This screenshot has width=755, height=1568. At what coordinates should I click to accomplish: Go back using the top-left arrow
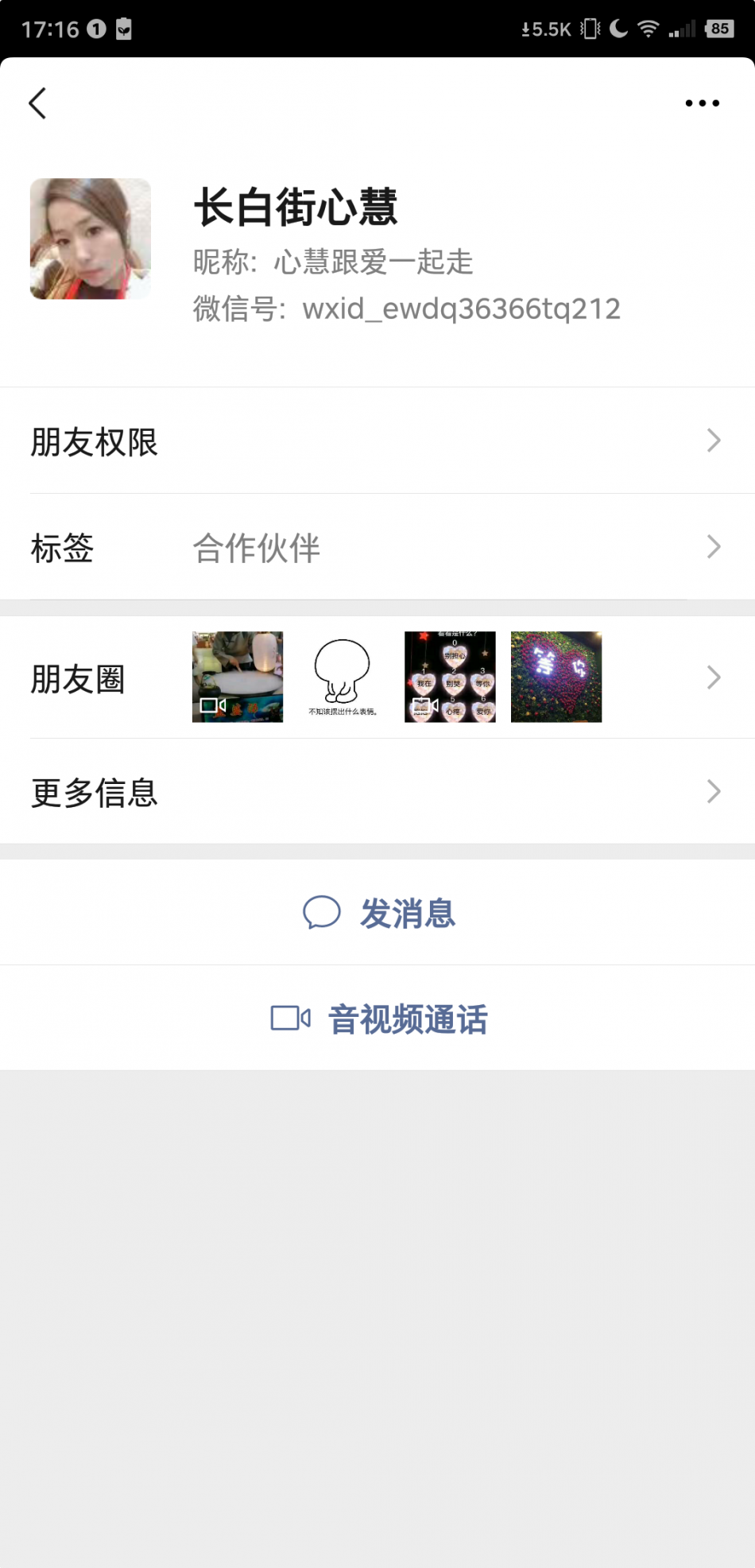[37, 103]
